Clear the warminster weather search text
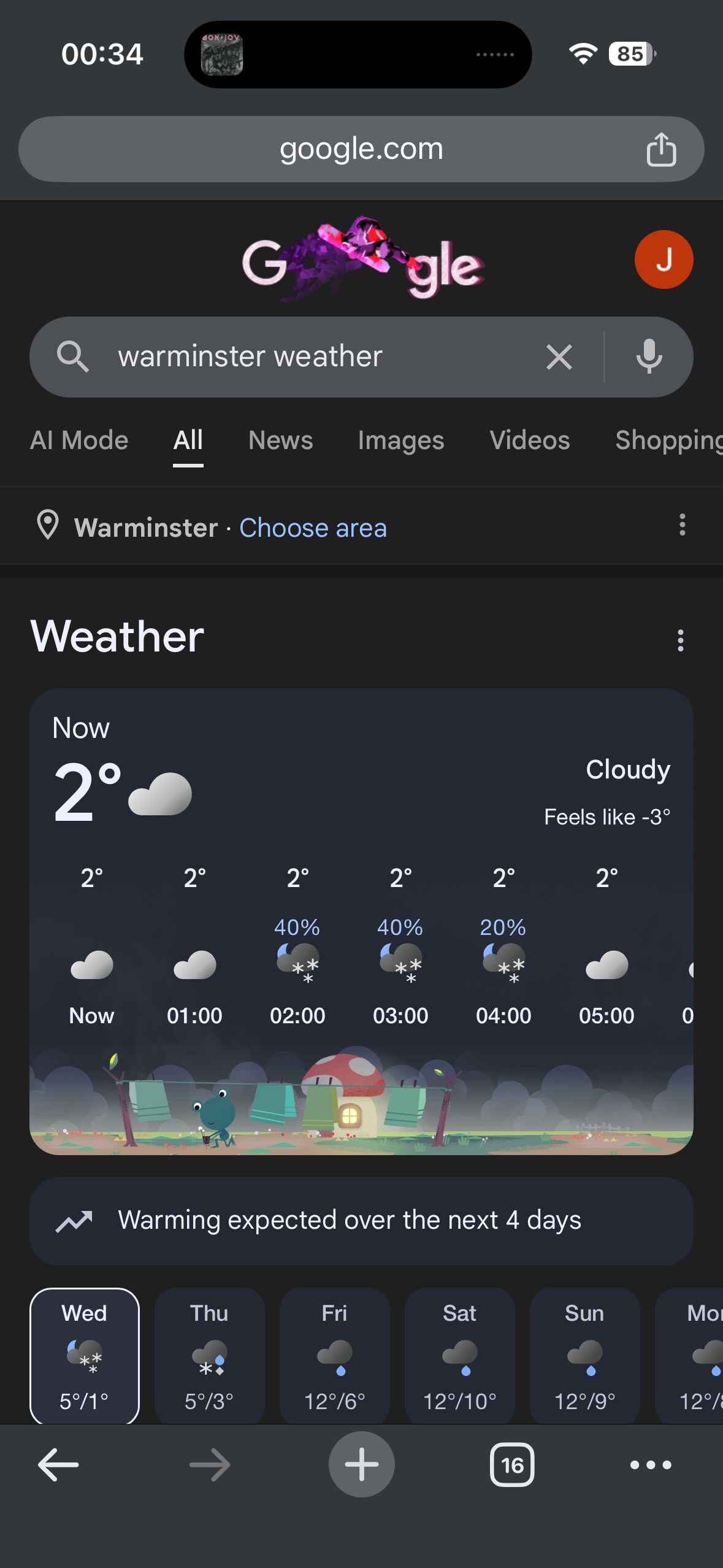Viewport: 723px width, 1568px height. click(559, 357)
